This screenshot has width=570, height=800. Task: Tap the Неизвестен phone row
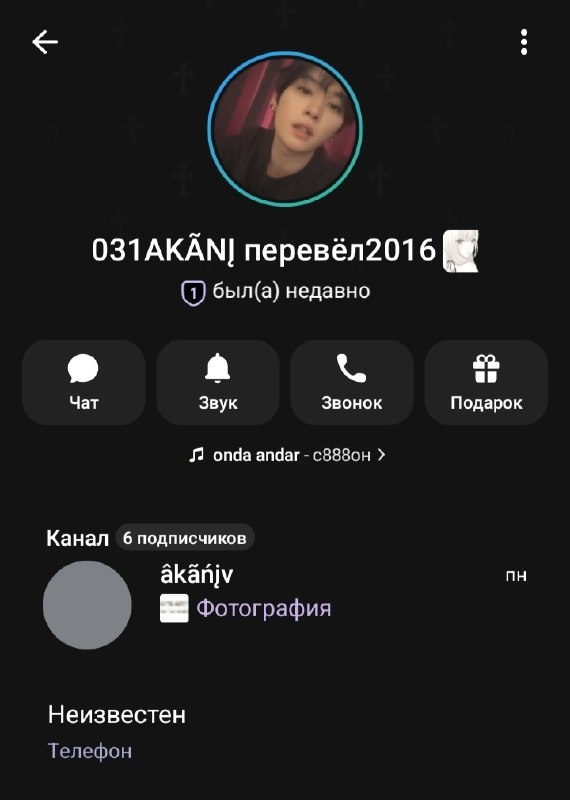point(285,731)
